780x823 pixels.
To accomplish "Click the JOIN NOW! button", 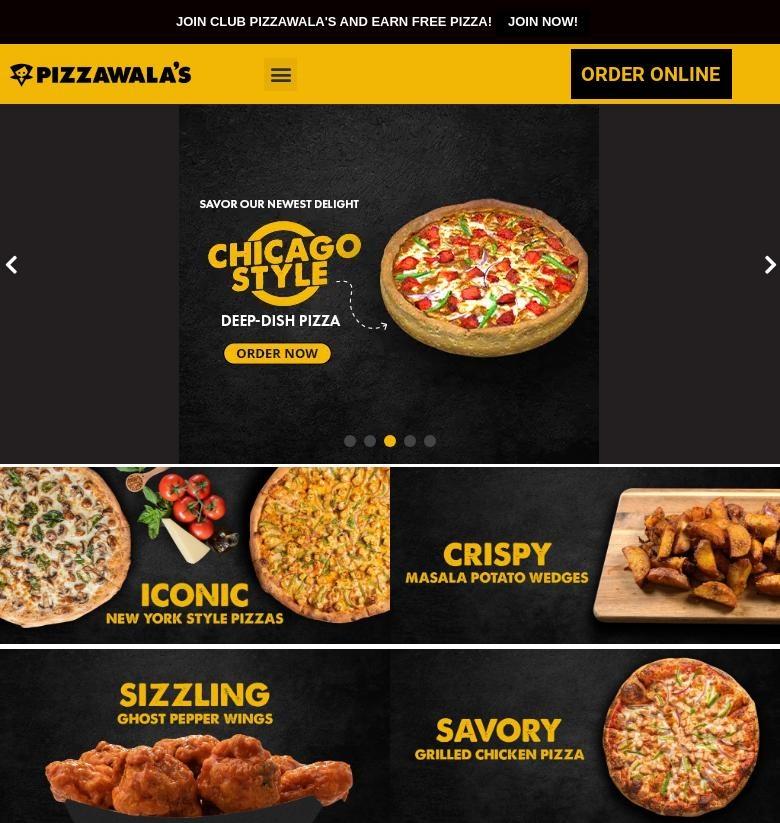I will click(543, 21).
